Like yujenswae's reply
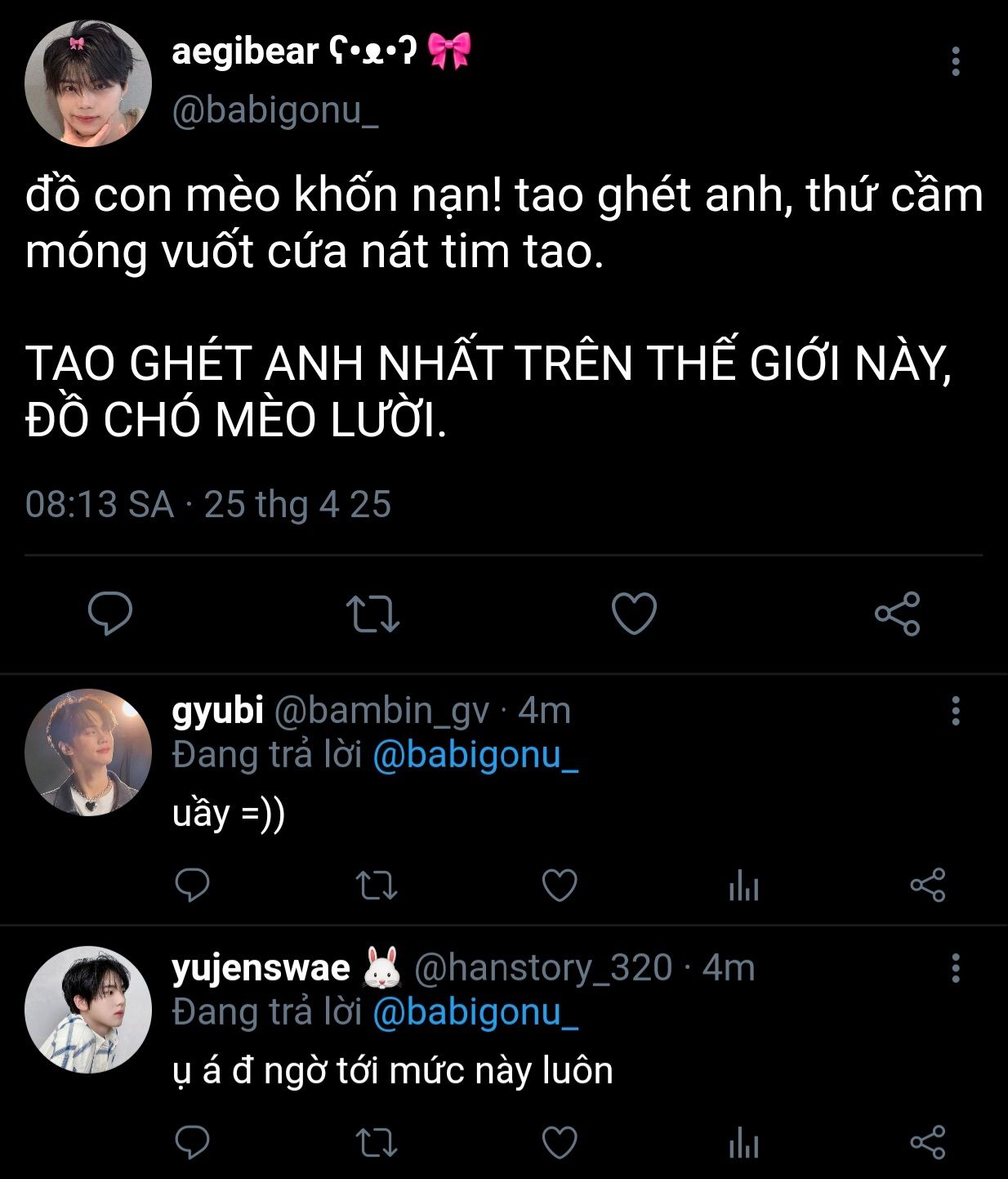Image resolution: width=1008 pixels, height=1179 pixels. [560, 1142]
